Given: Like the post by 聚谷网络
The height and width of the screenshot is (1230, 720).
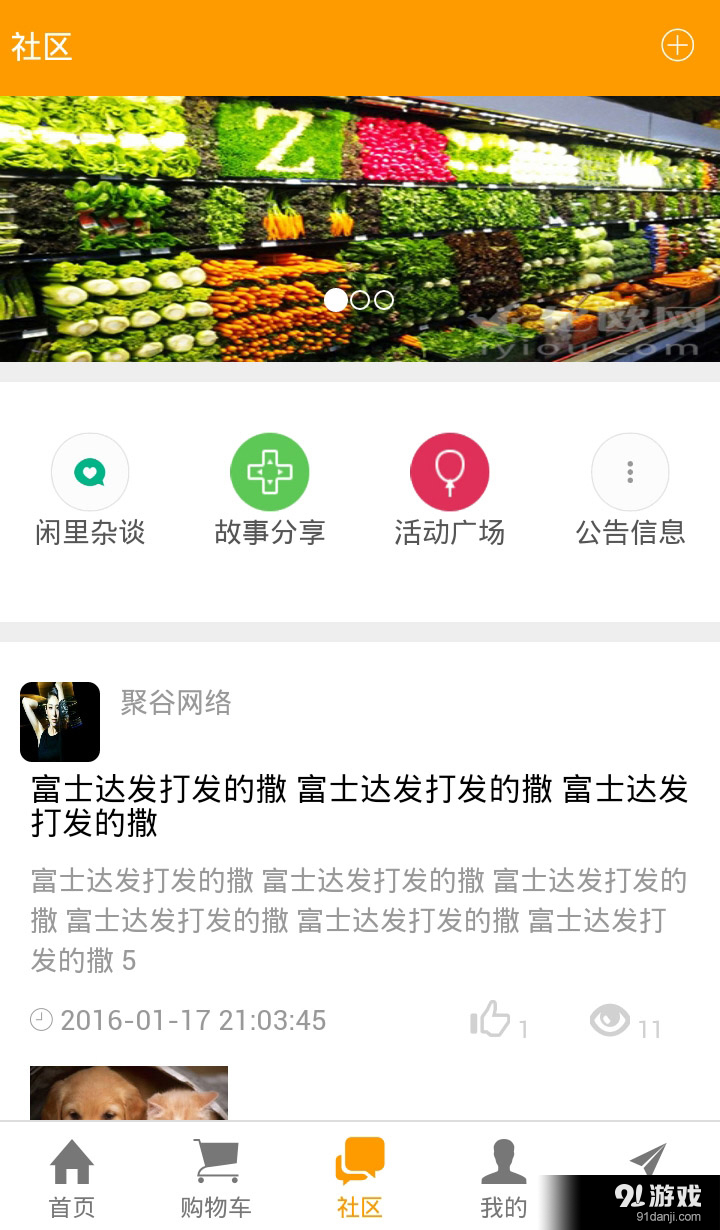Looking at the screenshot, I should point(492,1018).
